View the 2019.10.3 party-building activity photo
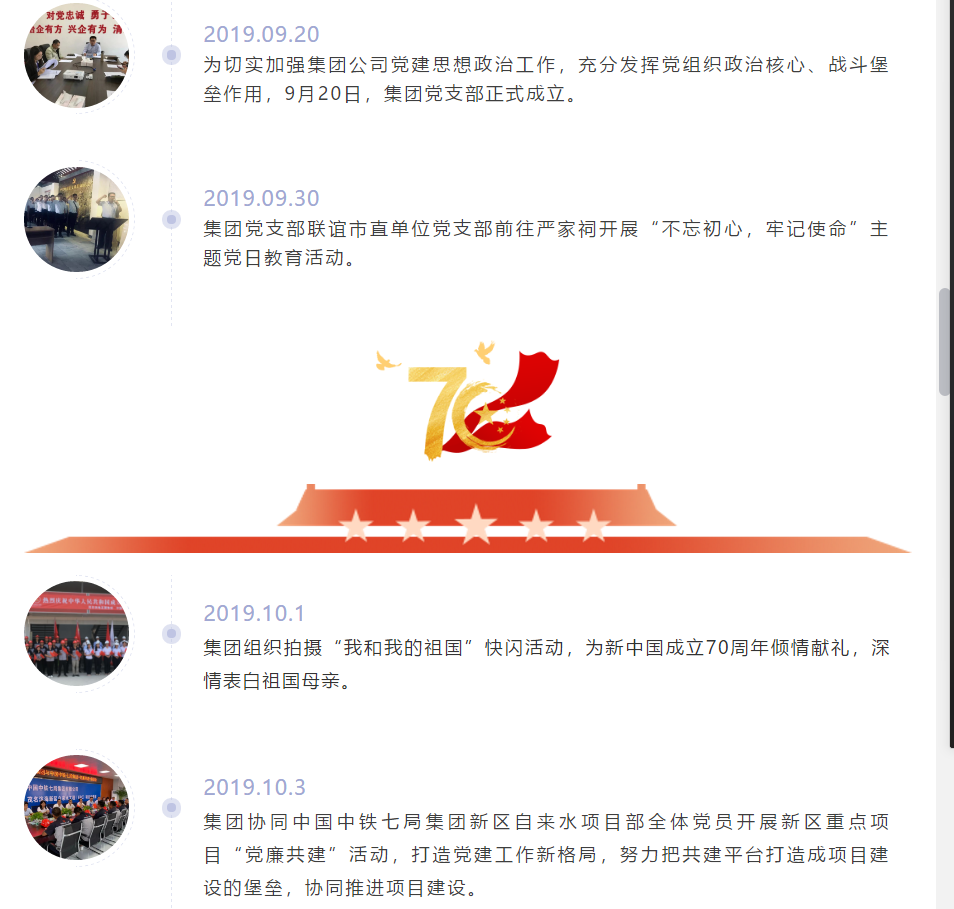 tap(76, 807)
